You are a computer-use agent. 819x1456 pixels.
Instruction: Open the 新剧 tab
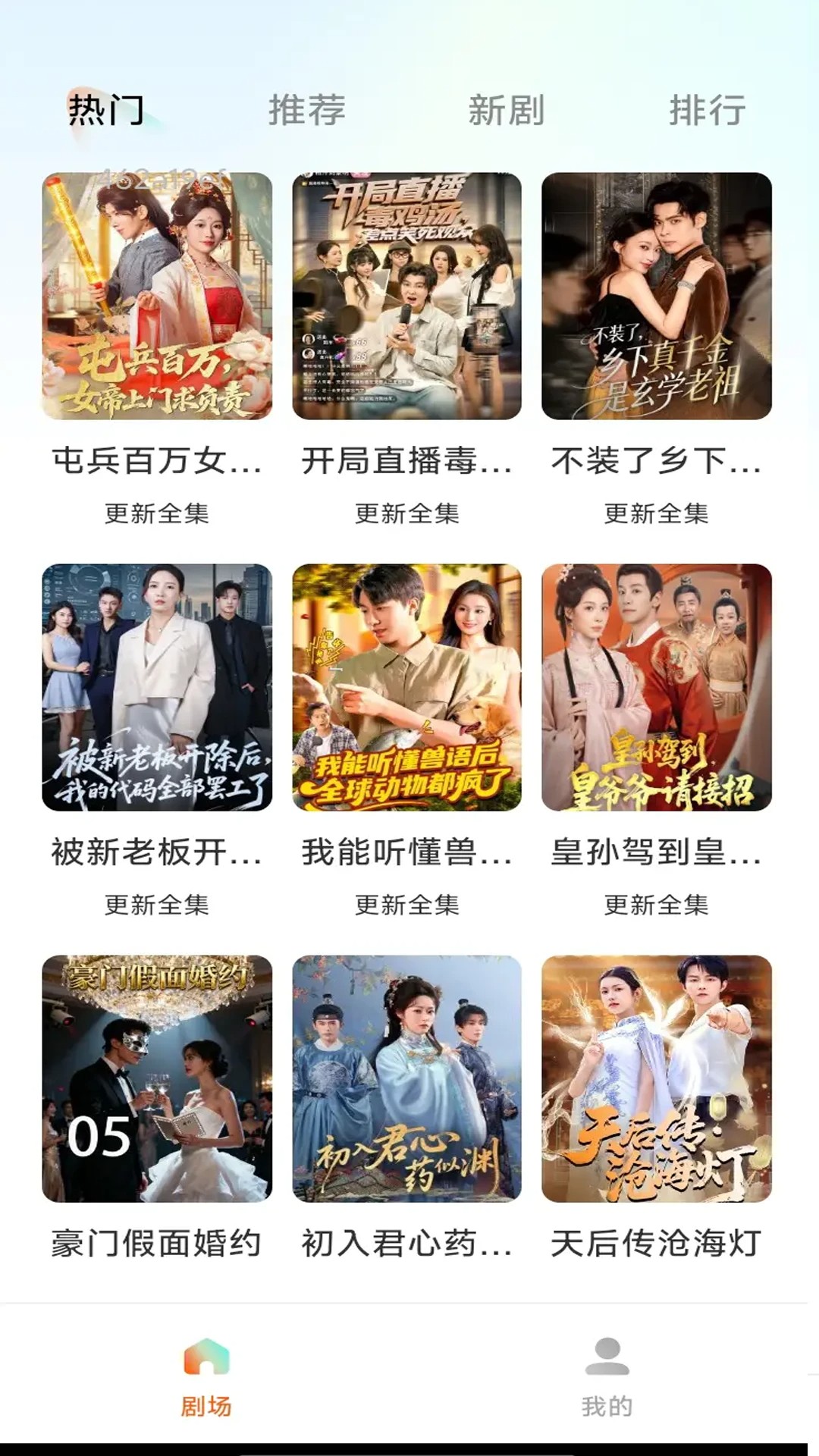(x=508, y=111)
